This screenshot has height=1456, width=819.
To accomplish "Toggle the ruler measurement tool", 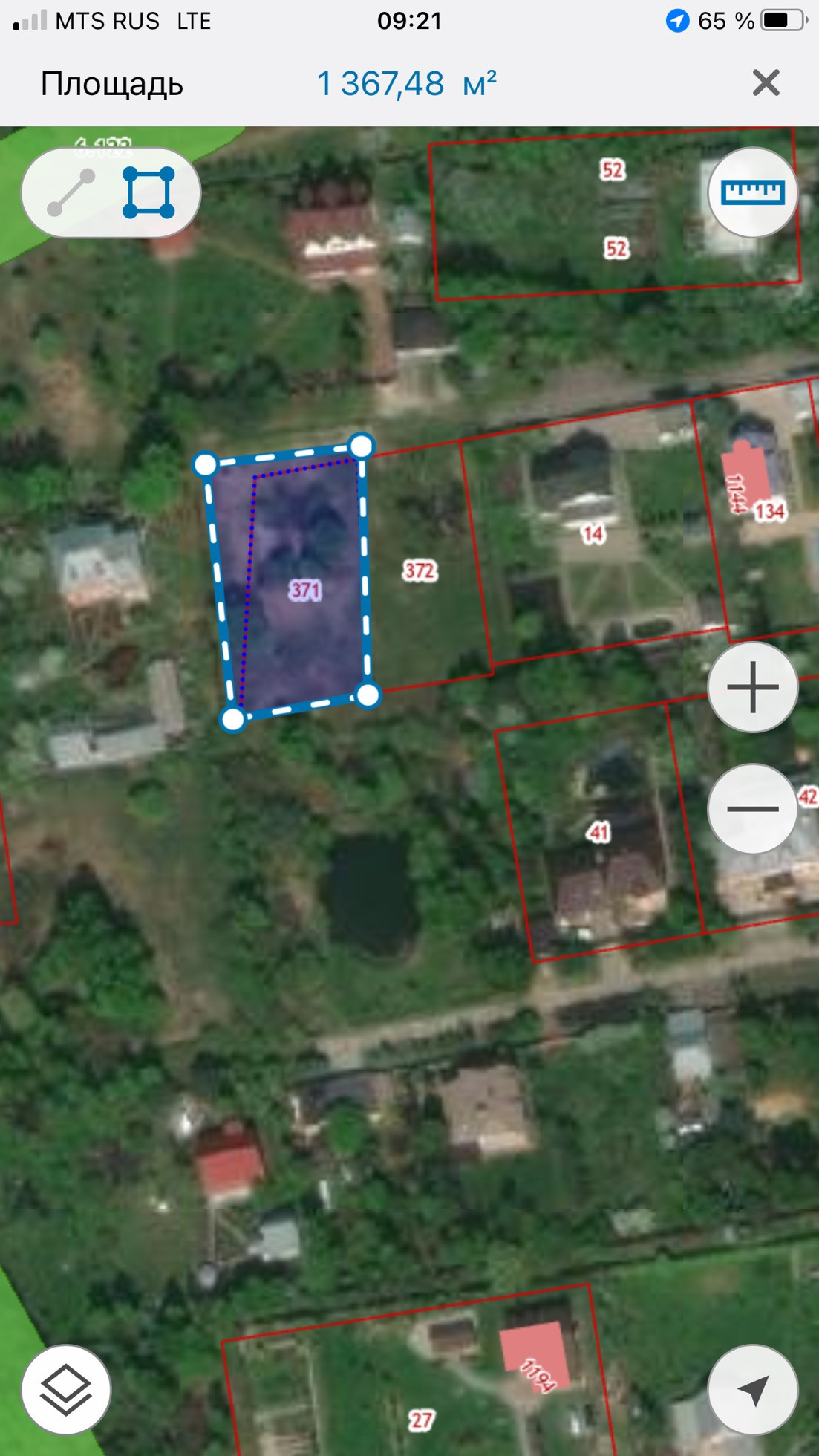I will tap(753, 192).
